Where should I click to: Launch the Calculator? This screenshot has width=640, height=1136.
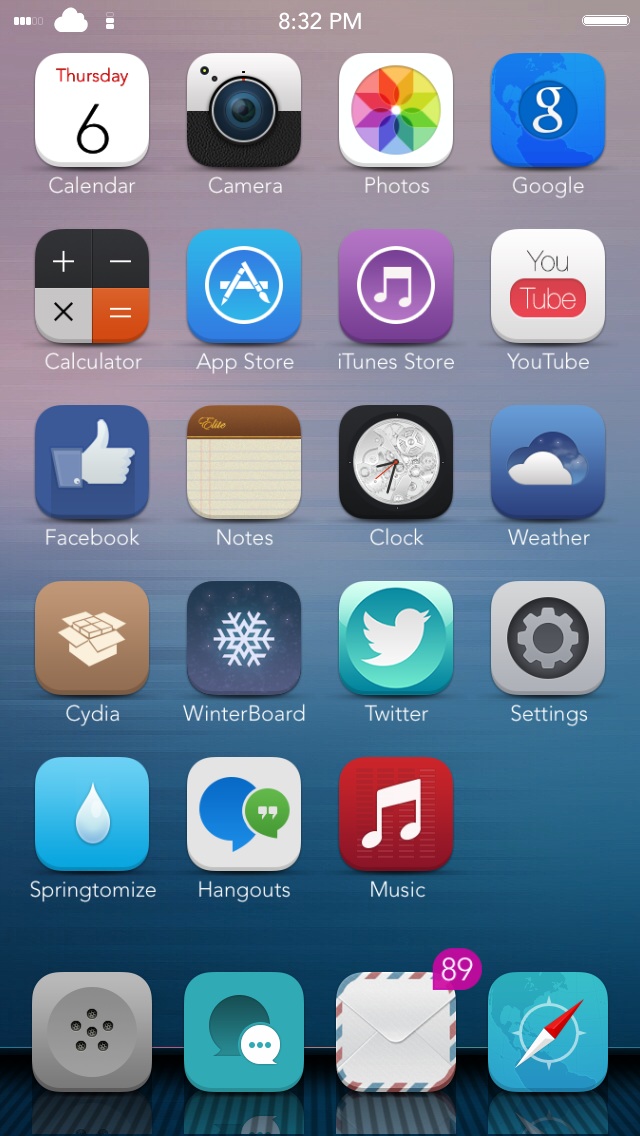(92, 286)
